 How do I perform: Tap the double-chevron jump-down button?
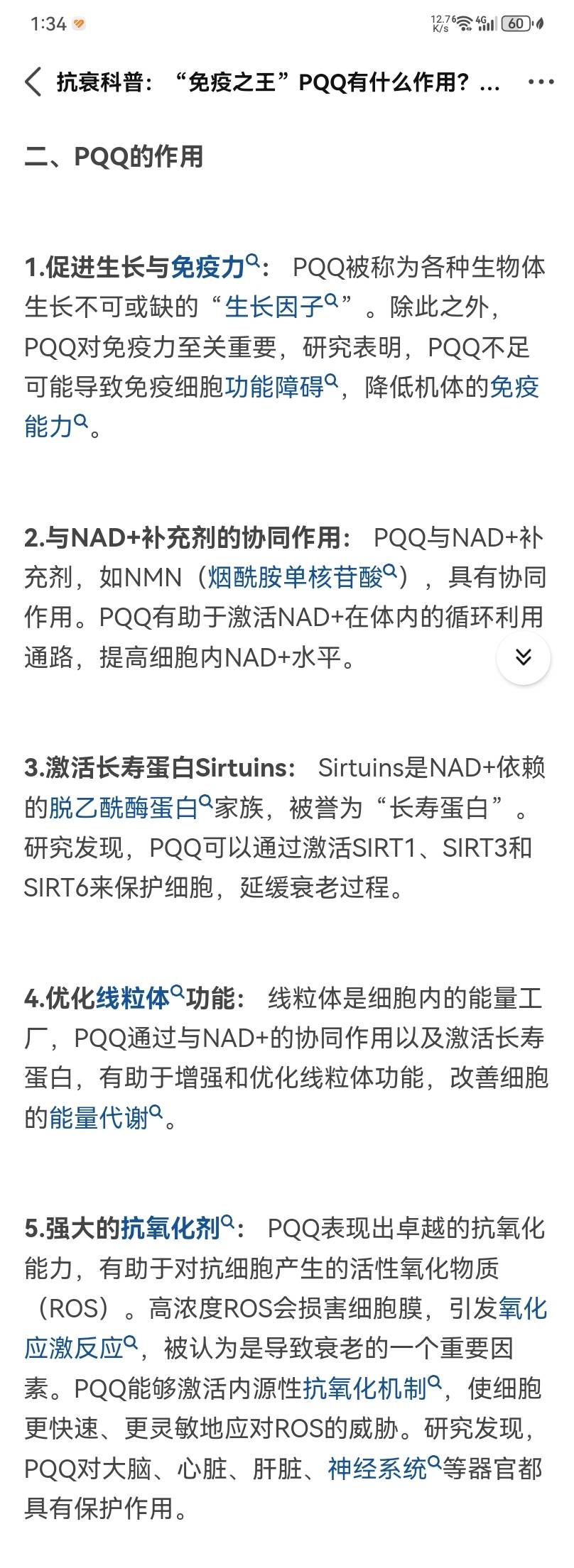point(523,657)
